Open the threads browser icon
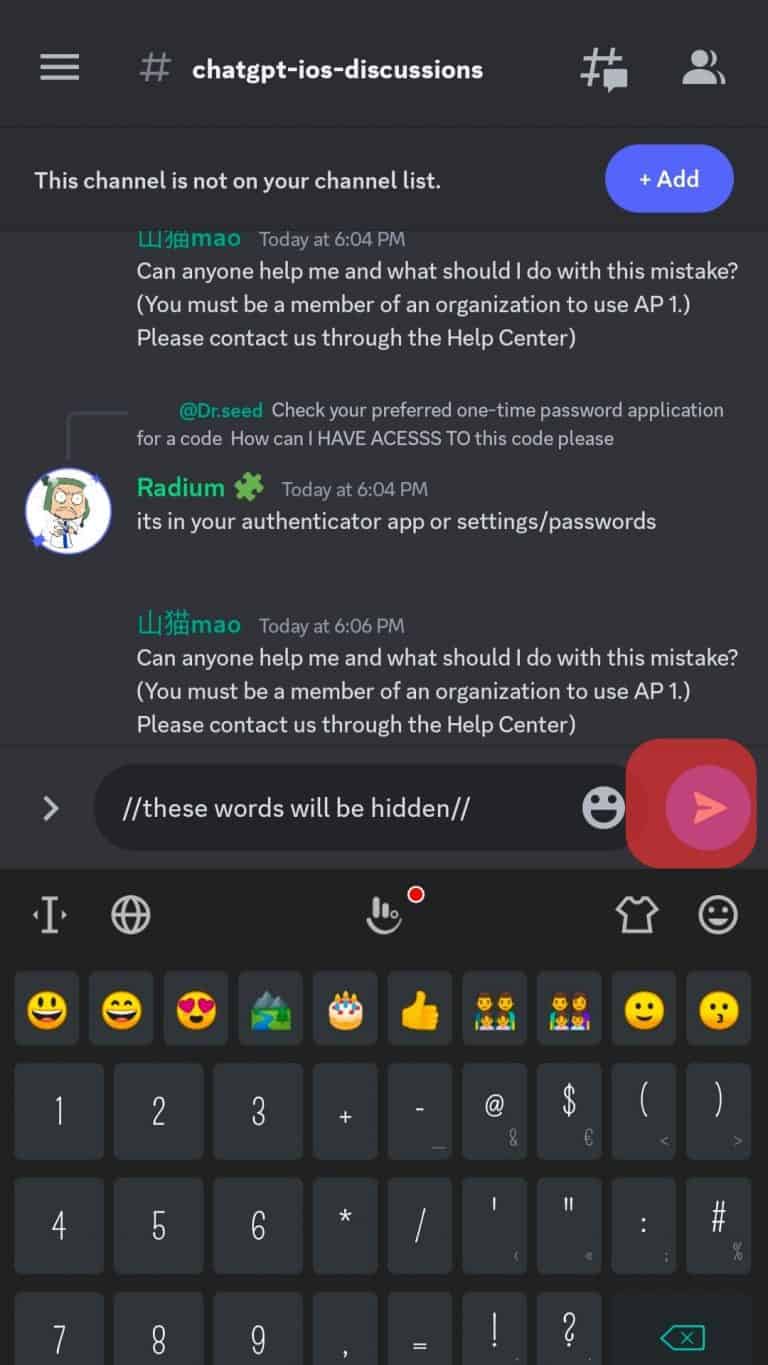The height and width of the screenshot is (1365, 768). click(604, 68)
